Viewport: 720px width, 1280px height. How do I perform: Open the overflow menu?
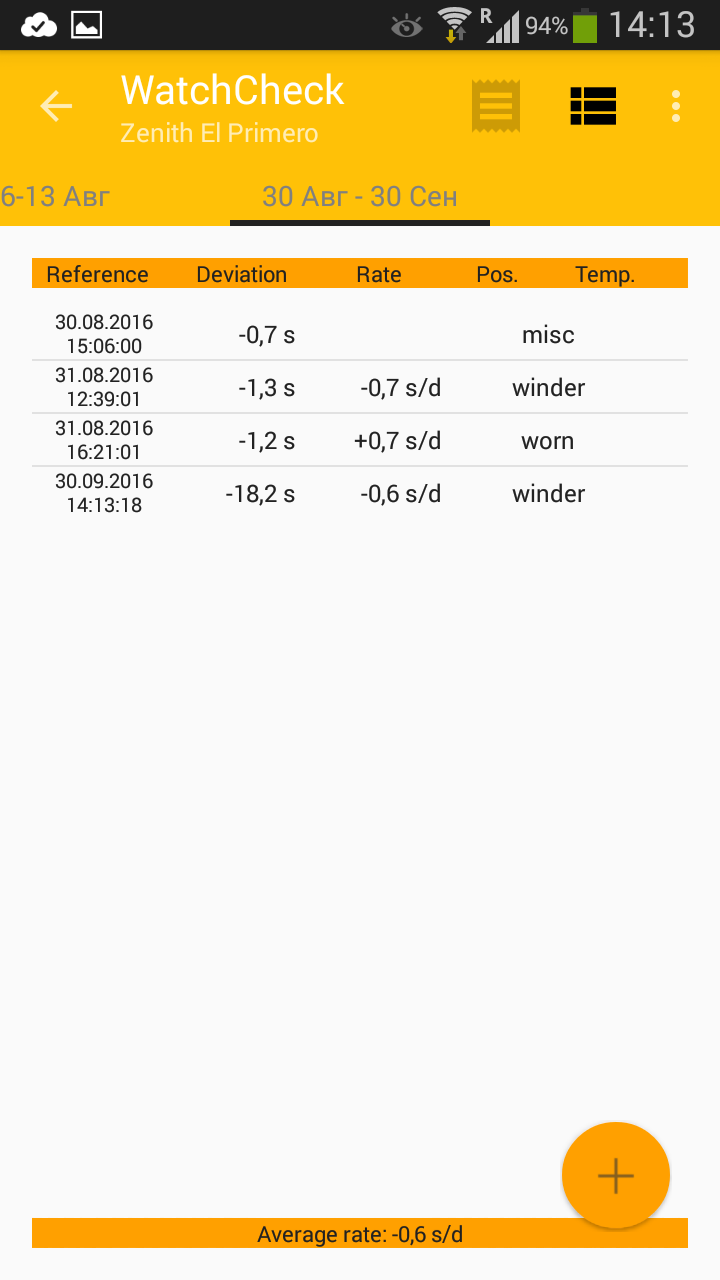pos(677,106)
